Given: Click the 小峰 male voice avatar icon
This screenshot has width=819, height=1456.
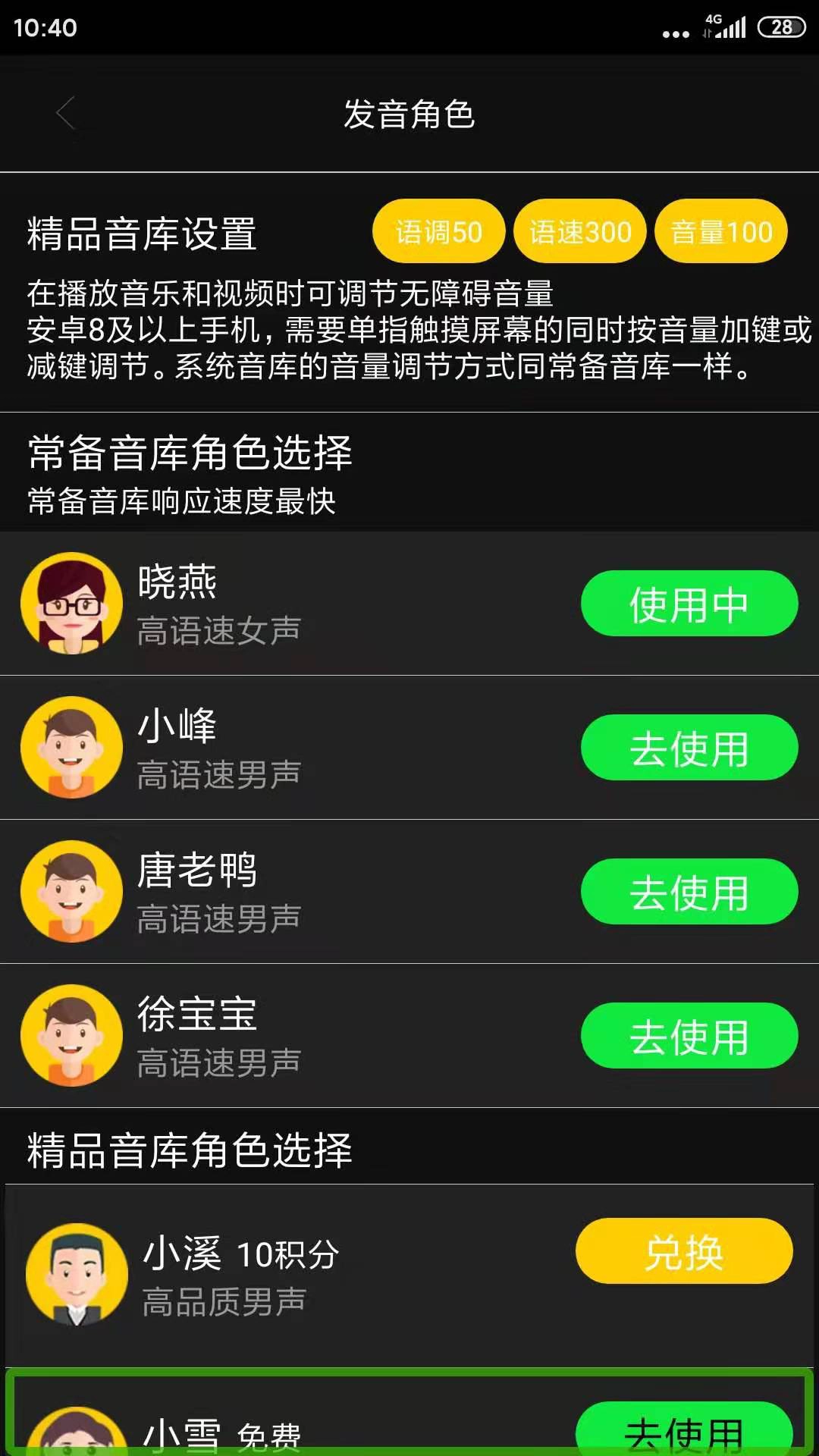Looking at the screenshot, I should pos(72,747).
